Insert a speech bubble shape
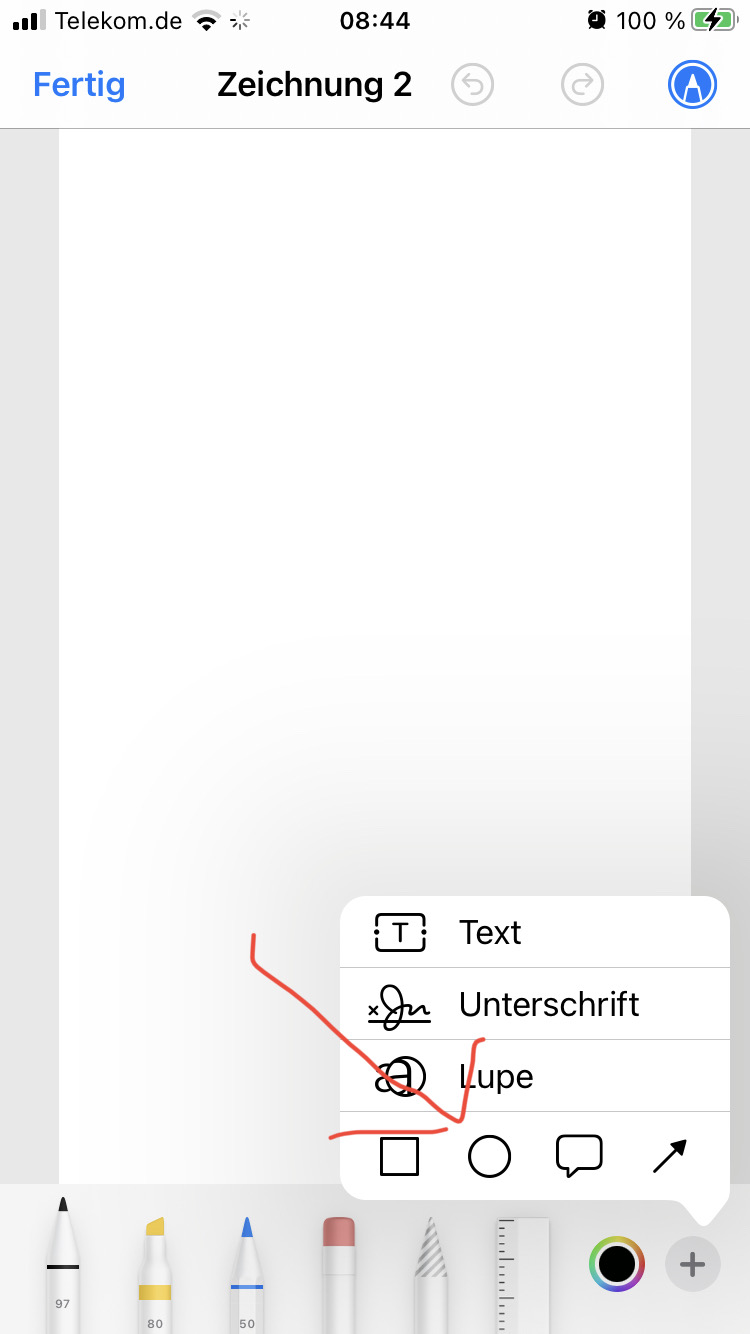Viewport: 750px width, 1334px height. [x=579, y=1157]
